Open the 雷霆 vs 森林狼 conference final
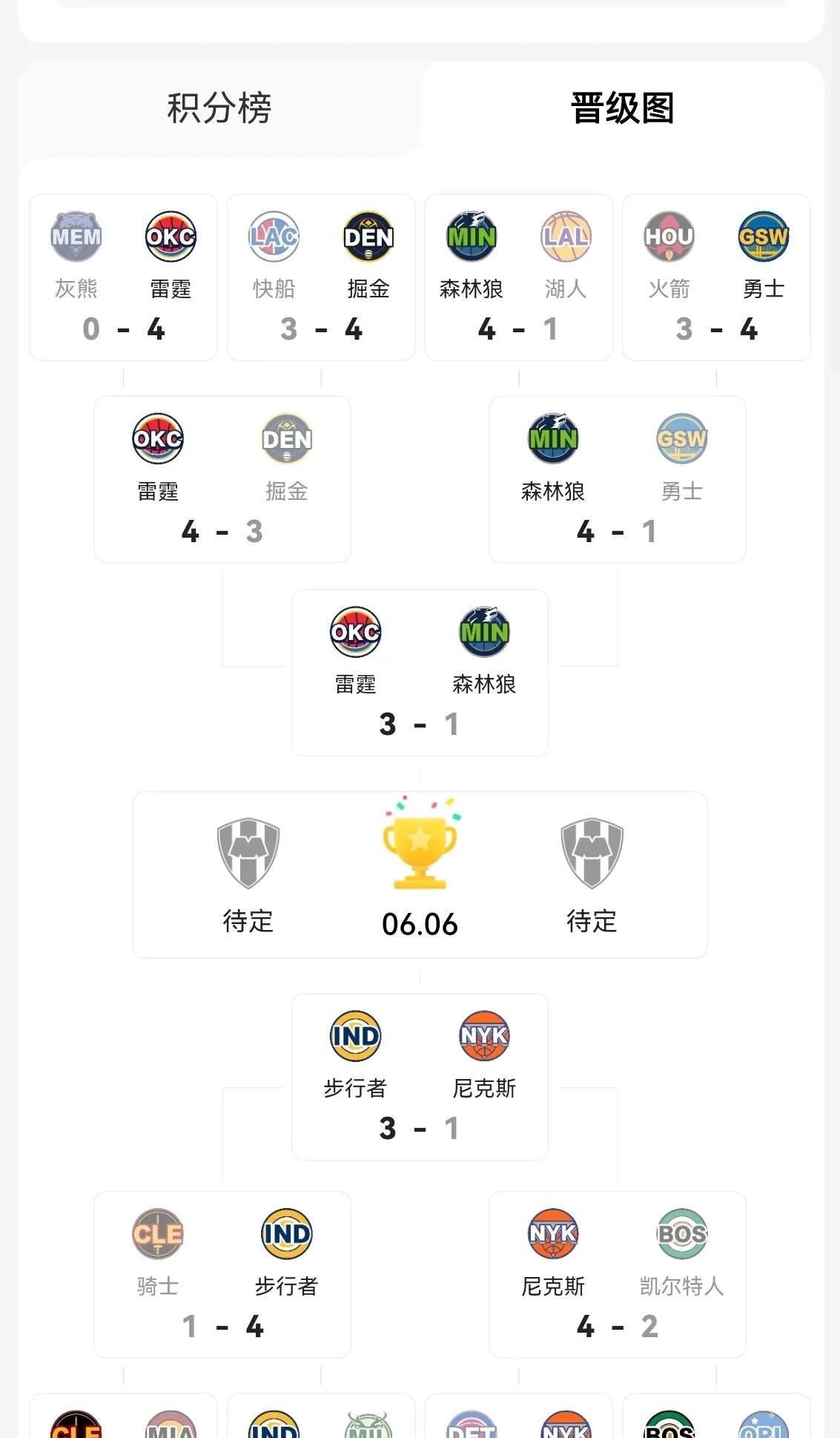This screenshot has width=840, height=1438. click(x=420, y=673)
